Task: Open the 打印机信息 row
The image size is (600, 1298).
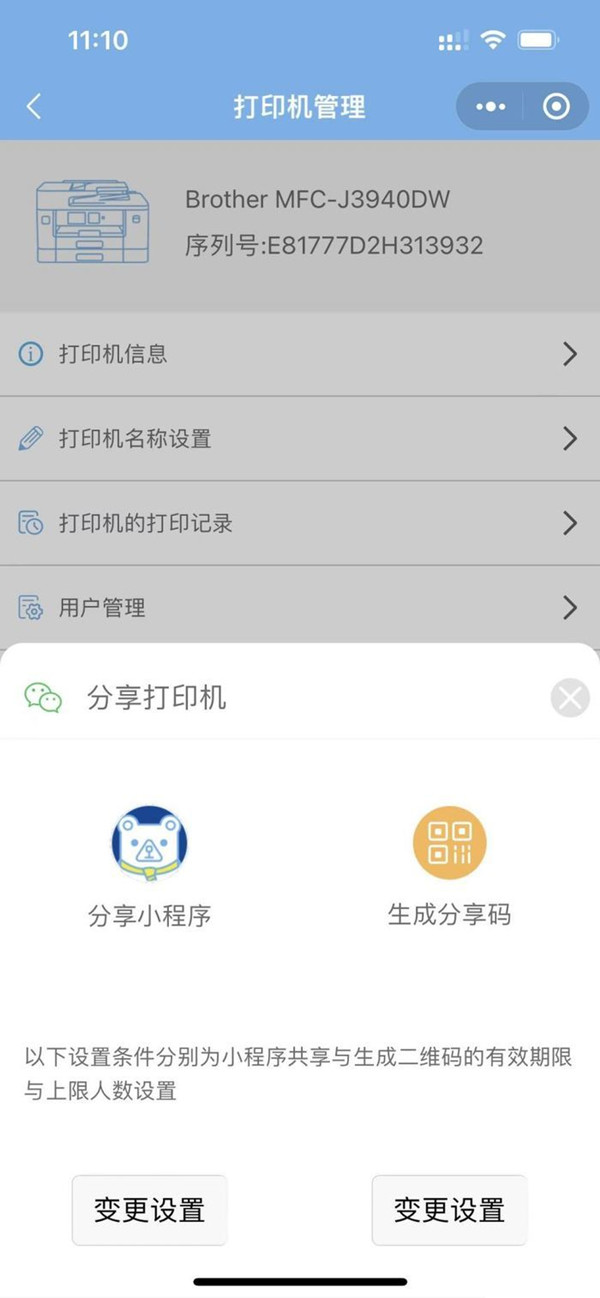Action: [300, 354]
